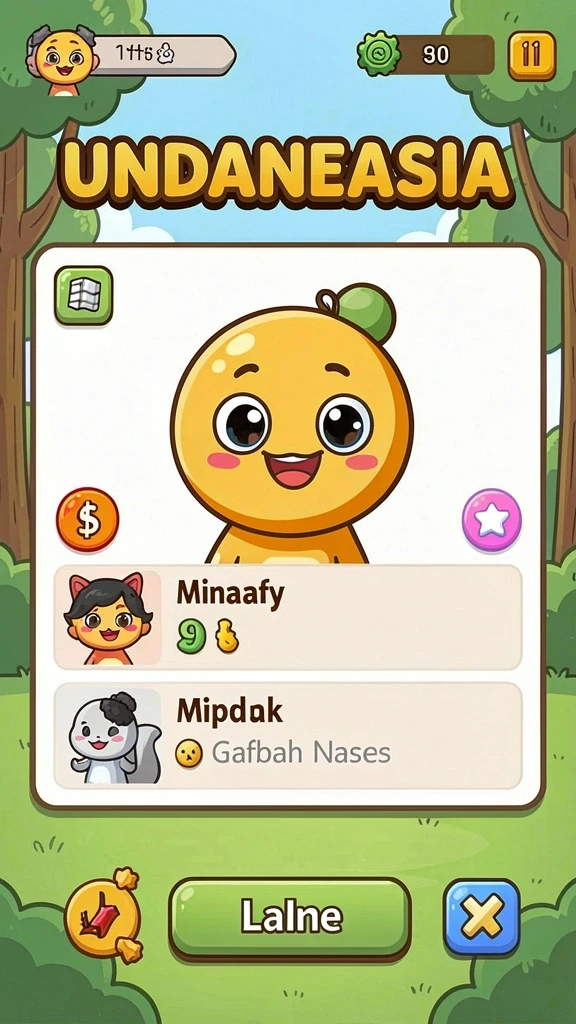Close the panel with the X button
The image size is (576, 1024).
[482, 917]
